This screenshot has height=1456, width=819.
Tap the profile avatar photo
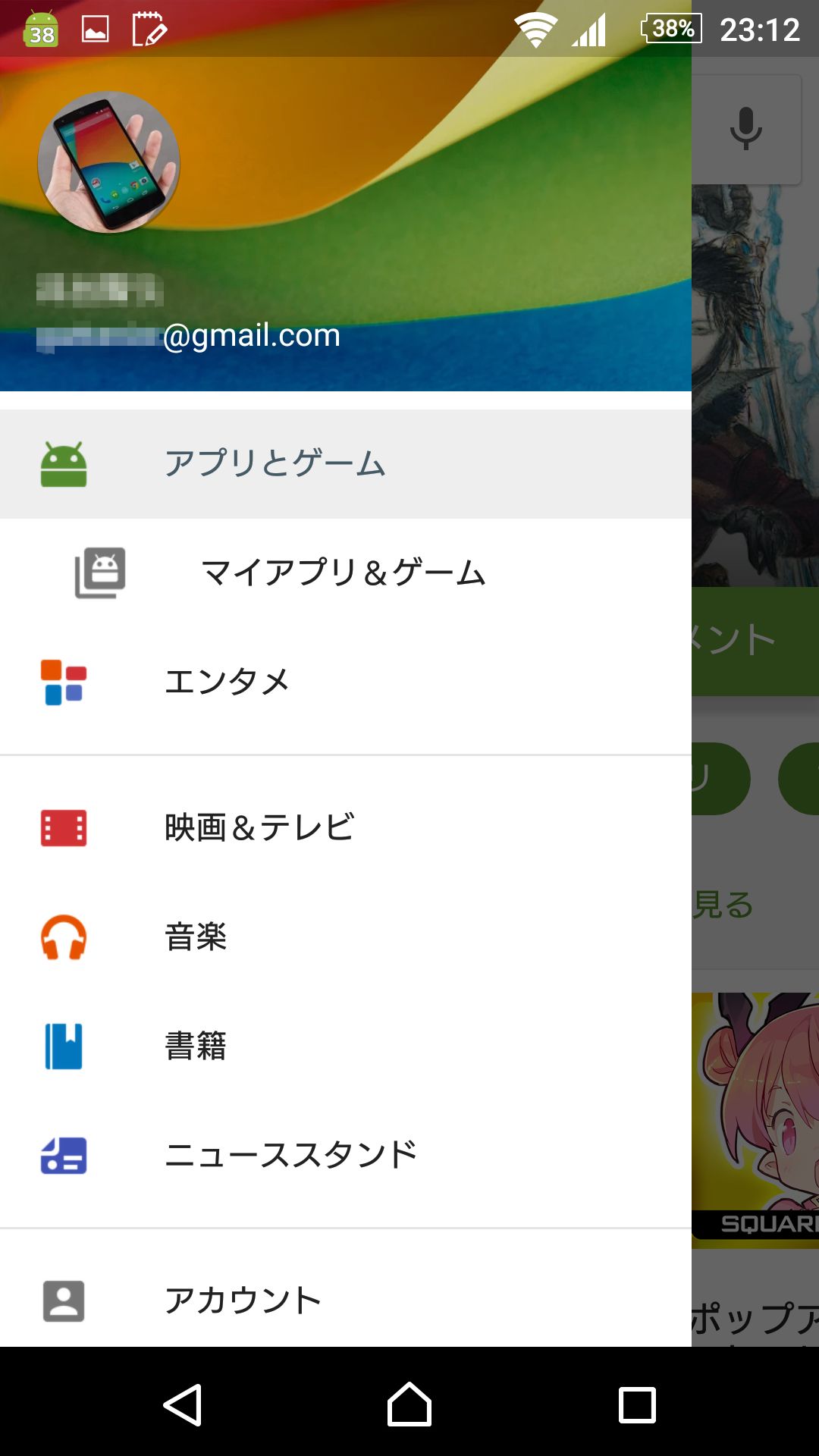pos(109,162)
